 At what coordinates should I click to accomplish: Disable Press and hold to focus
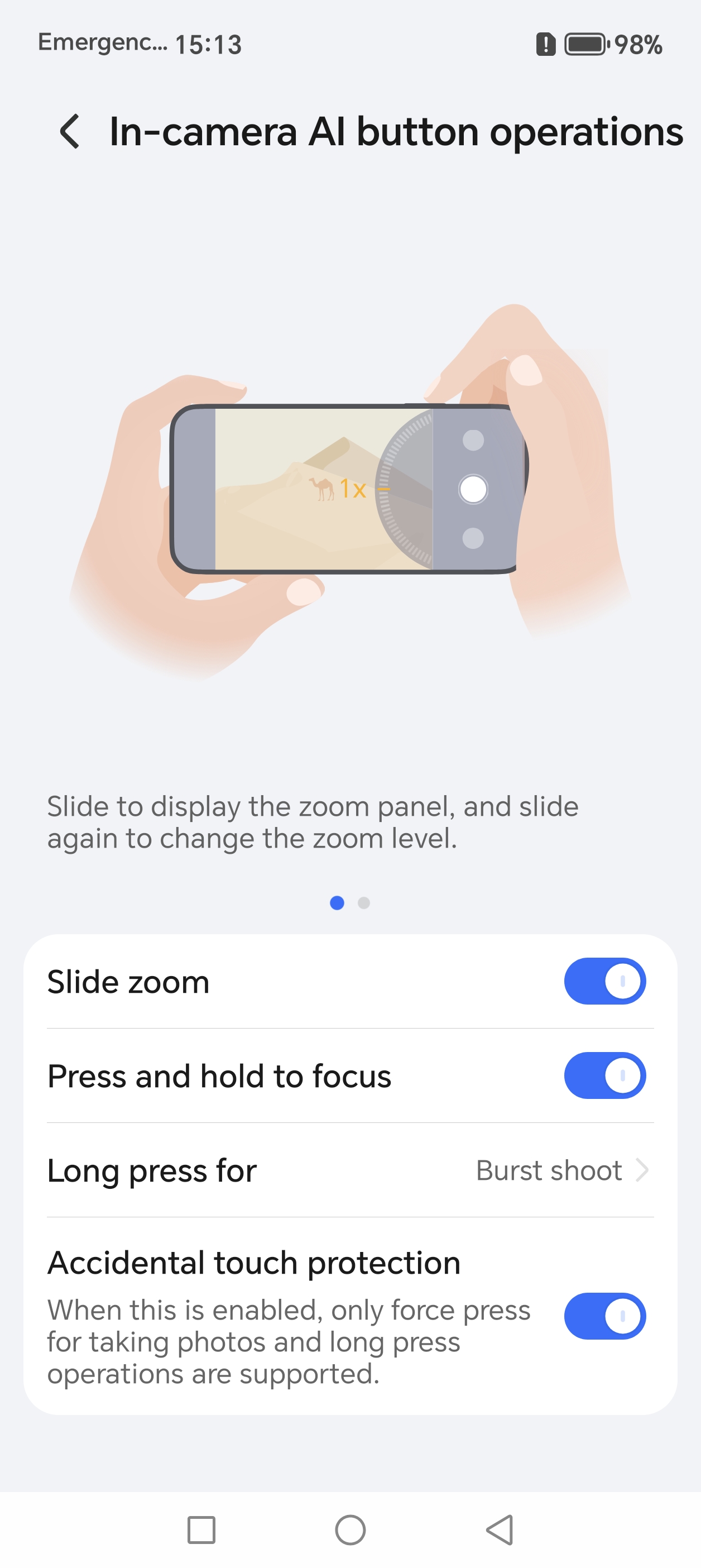(x=604, y=1075)
